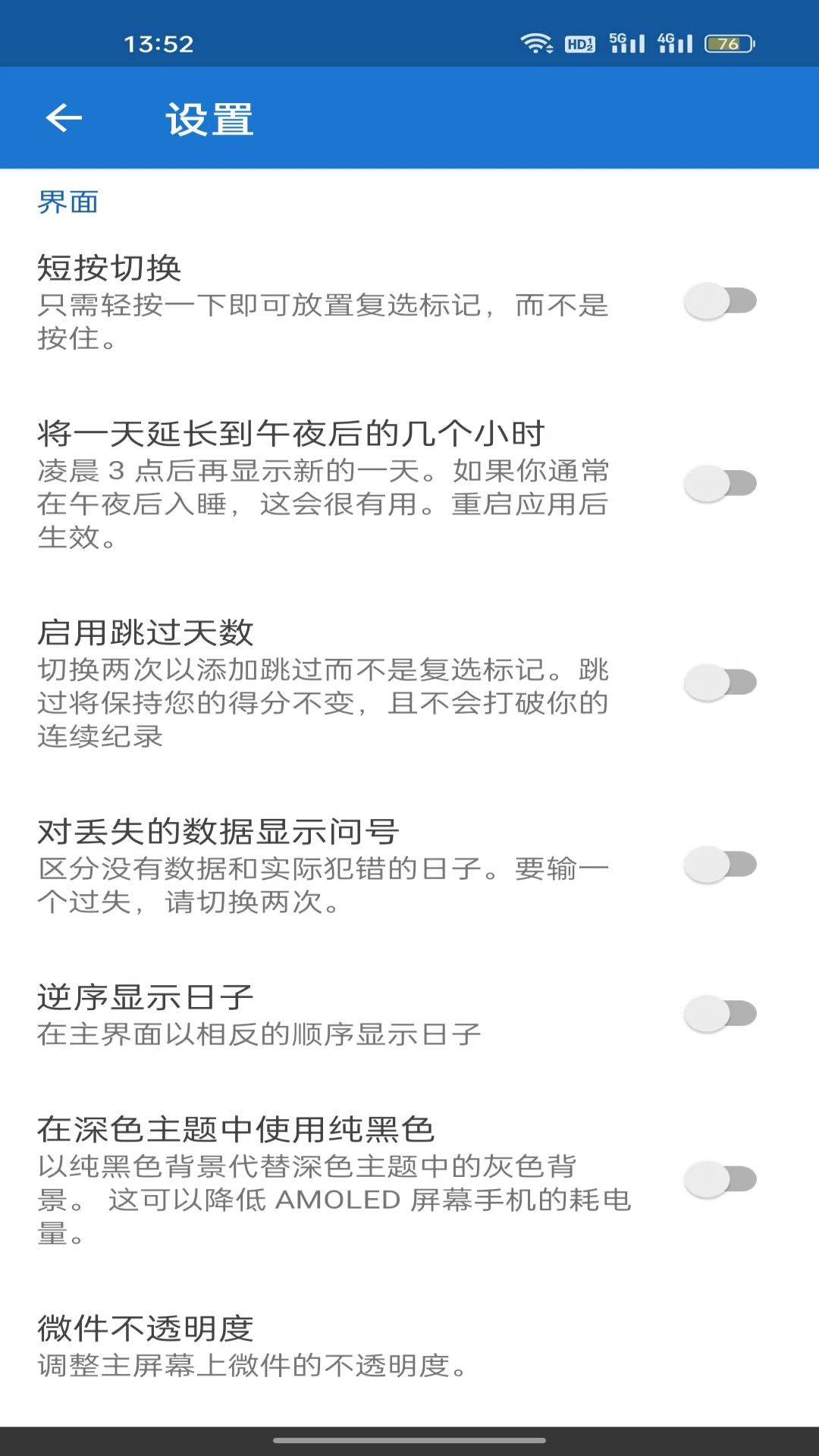Toggle 启用跳过天数 on
Viewport: 819px width, 1456px height.
(720, 682)
